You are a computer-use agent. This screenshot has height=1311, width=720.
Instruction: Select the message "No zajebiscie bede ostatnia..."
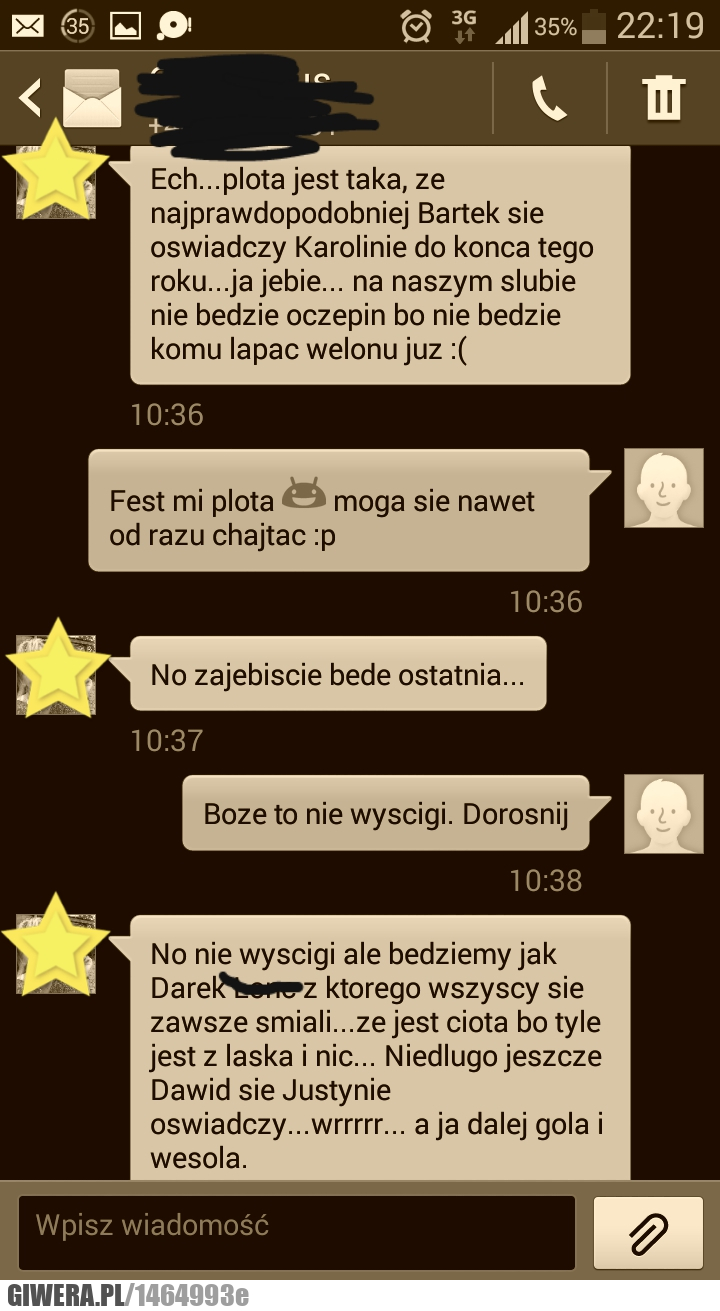[337, 674]
